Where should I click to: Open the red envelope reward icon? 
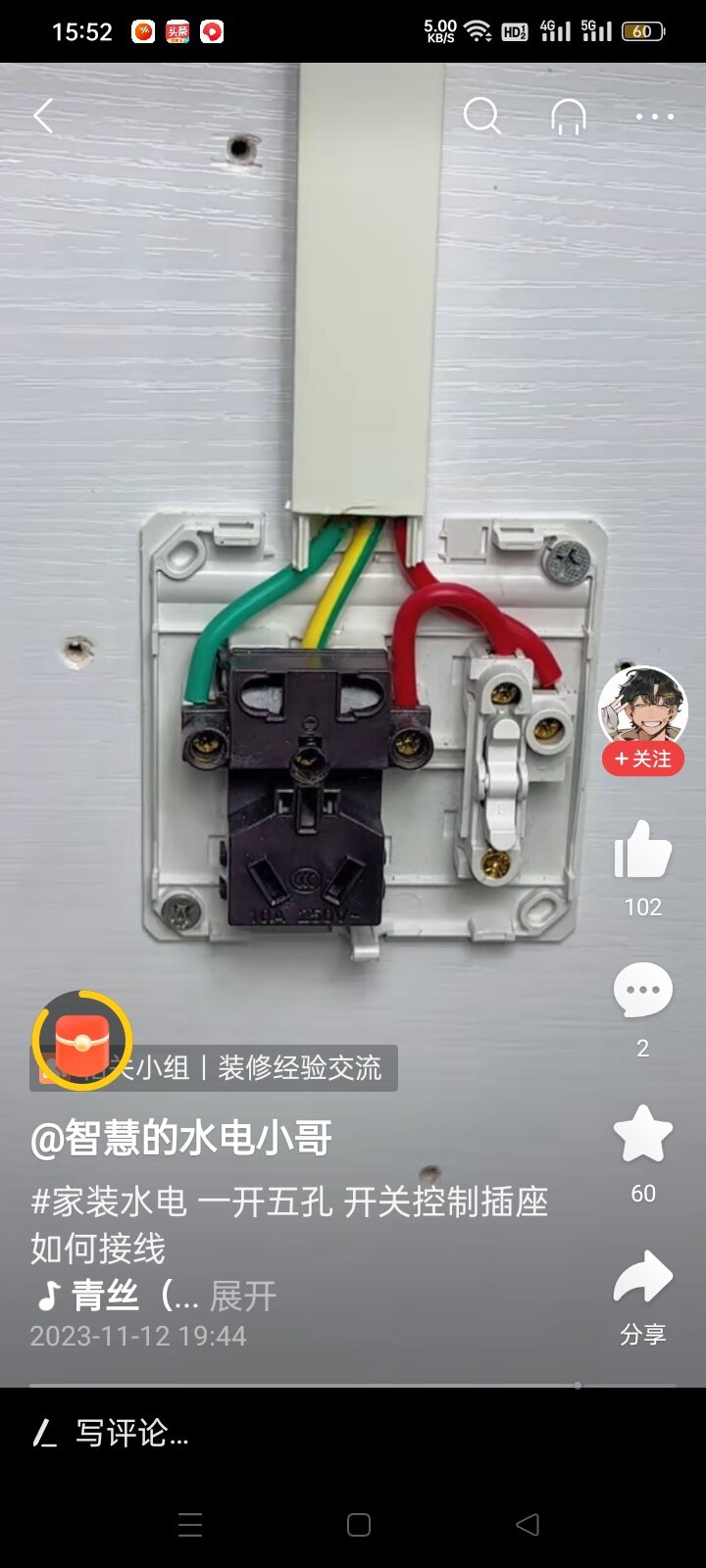tap(82, 1043)
